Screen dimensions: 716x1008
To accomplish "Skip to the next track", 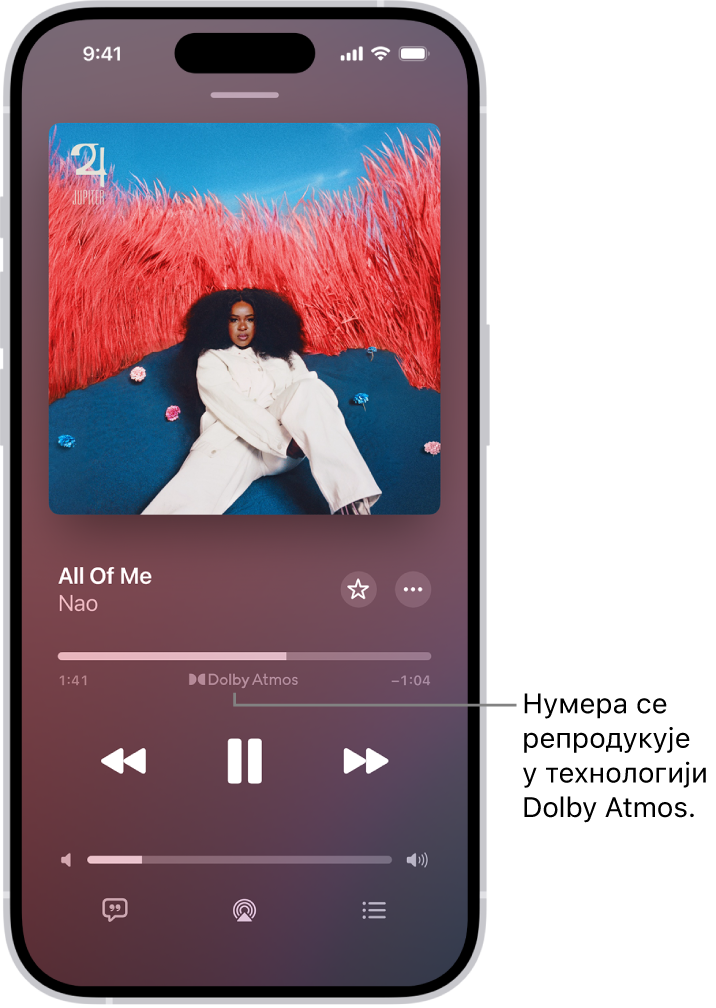I will (x=365, y=761).
